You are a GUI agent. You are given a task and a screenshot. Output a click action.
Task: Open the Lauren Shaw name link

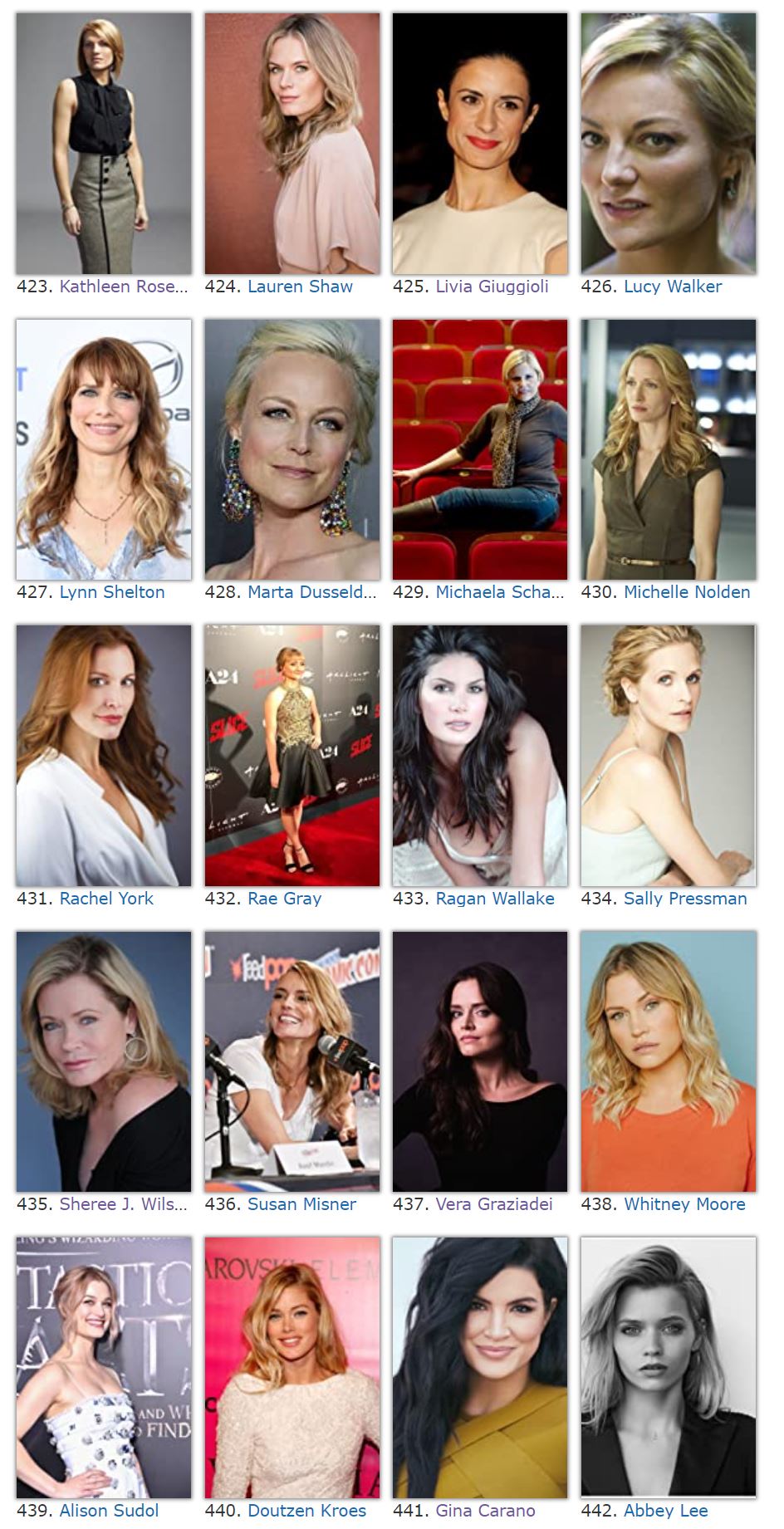(300, 287)
